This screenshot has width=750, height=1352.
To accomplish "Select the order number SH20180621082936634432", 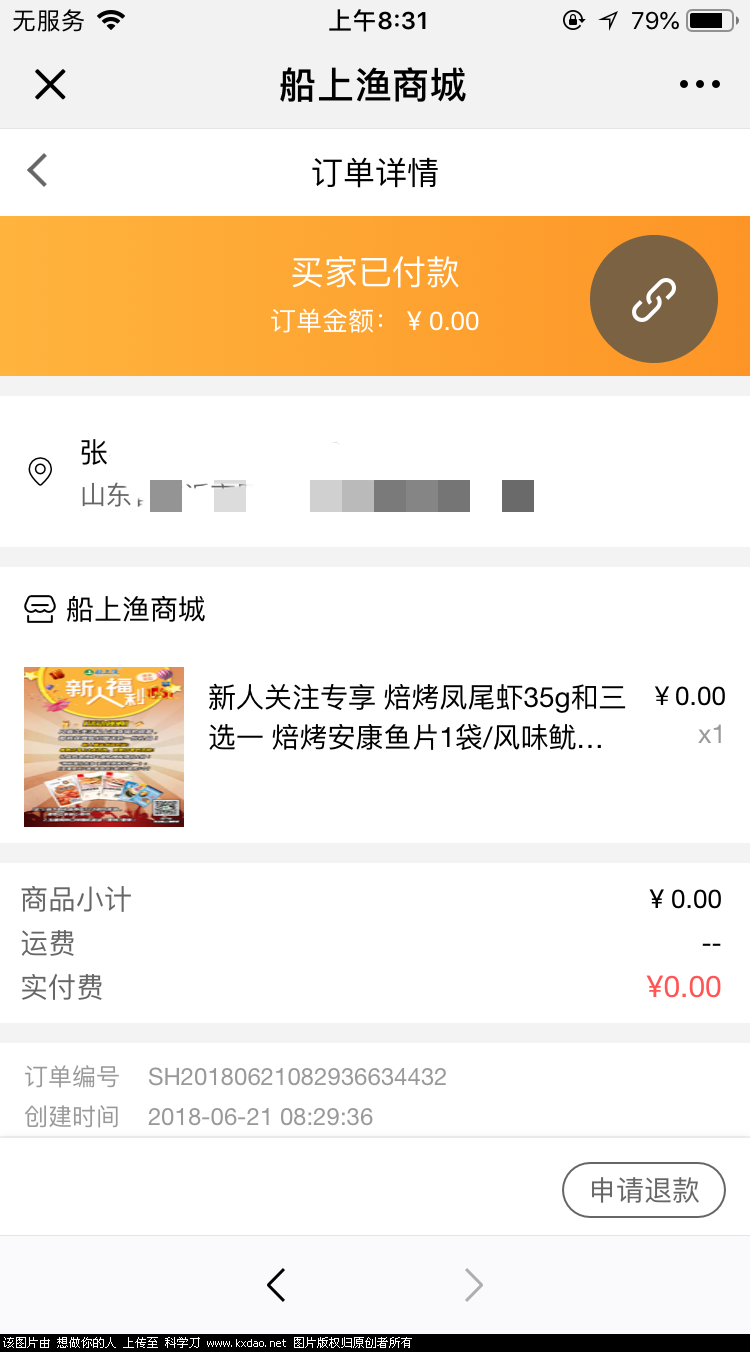I will (x=295, y=1076).
